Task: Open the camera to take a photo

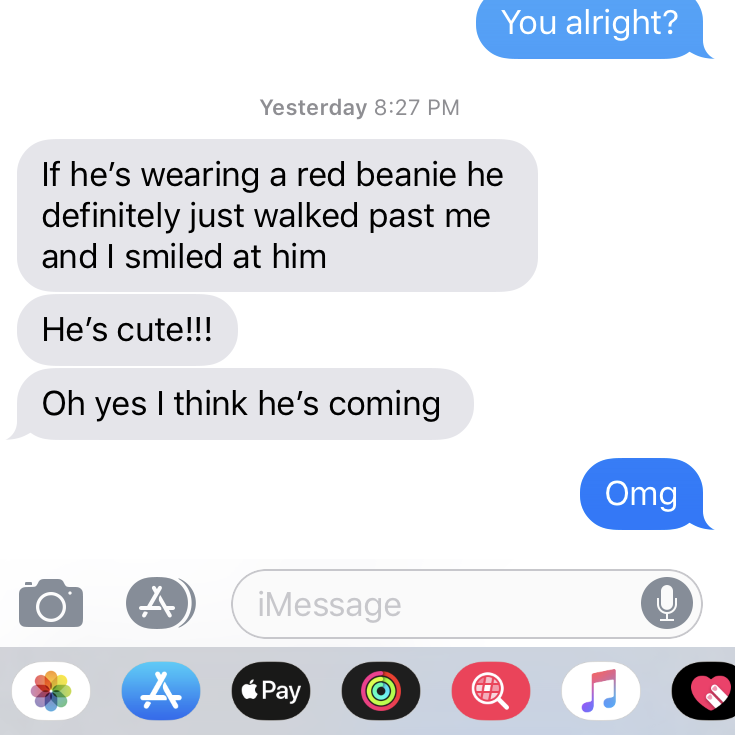Action: [x=50, y=603]
